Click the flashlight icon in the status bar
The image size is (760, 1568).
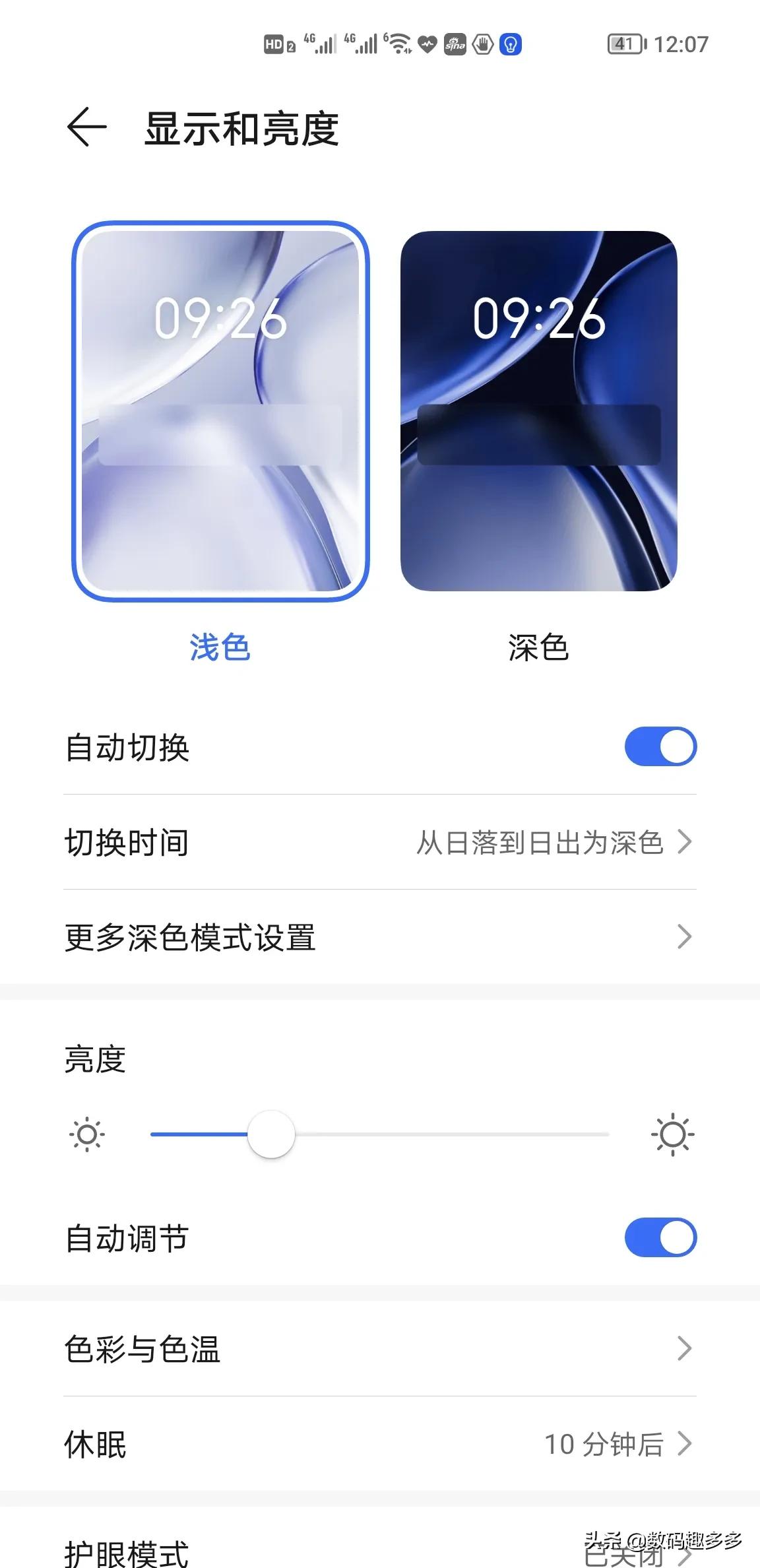509,45
